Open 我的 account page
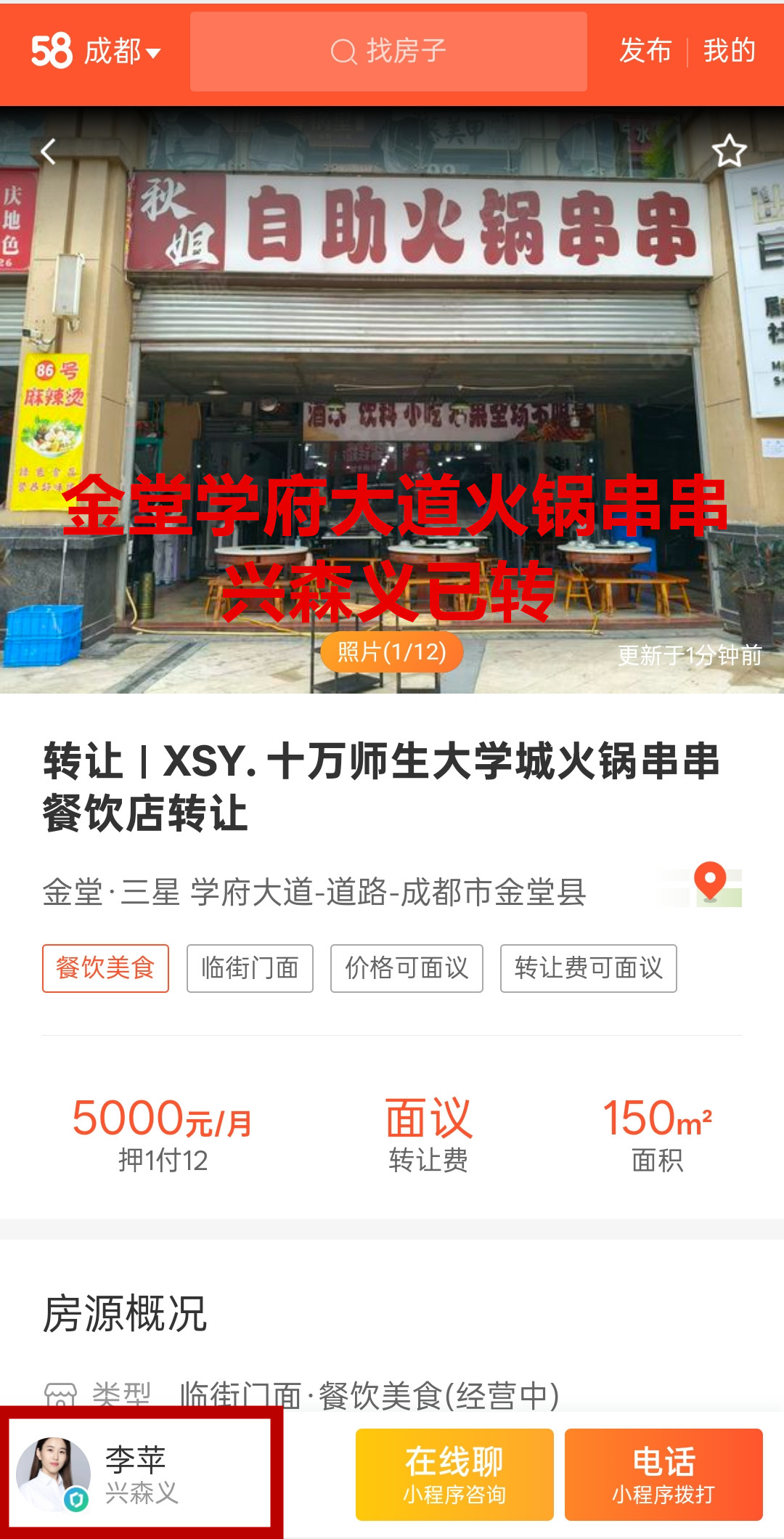This screenshot has width=784, height=1539. [730, 52]
